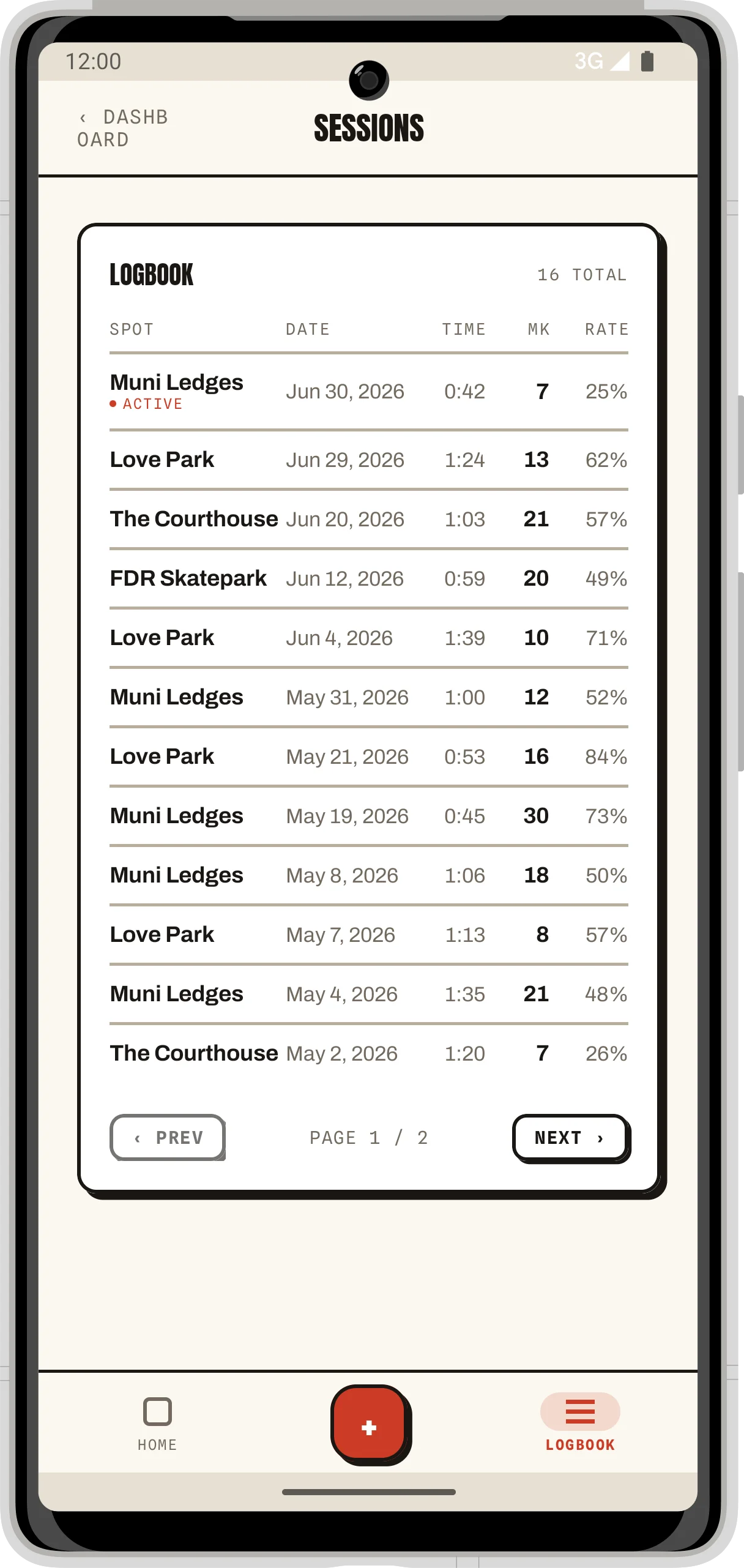Open the Muni Ledges session from May 31
This screenshot has width=744, height=1568.
(369, 697)
